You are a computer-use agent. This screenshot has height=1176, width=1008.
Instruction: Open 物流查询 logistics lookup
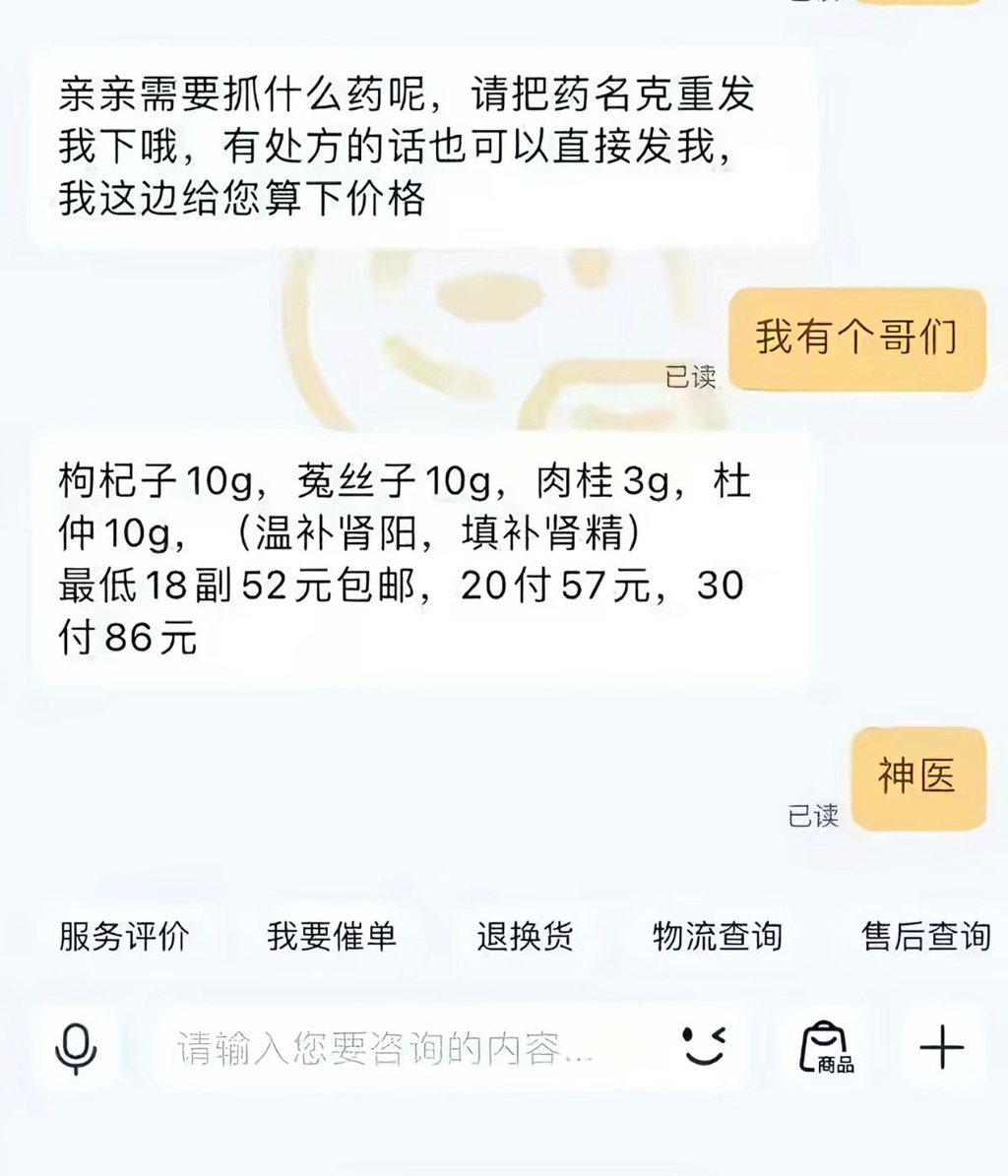tap(717, 936)
